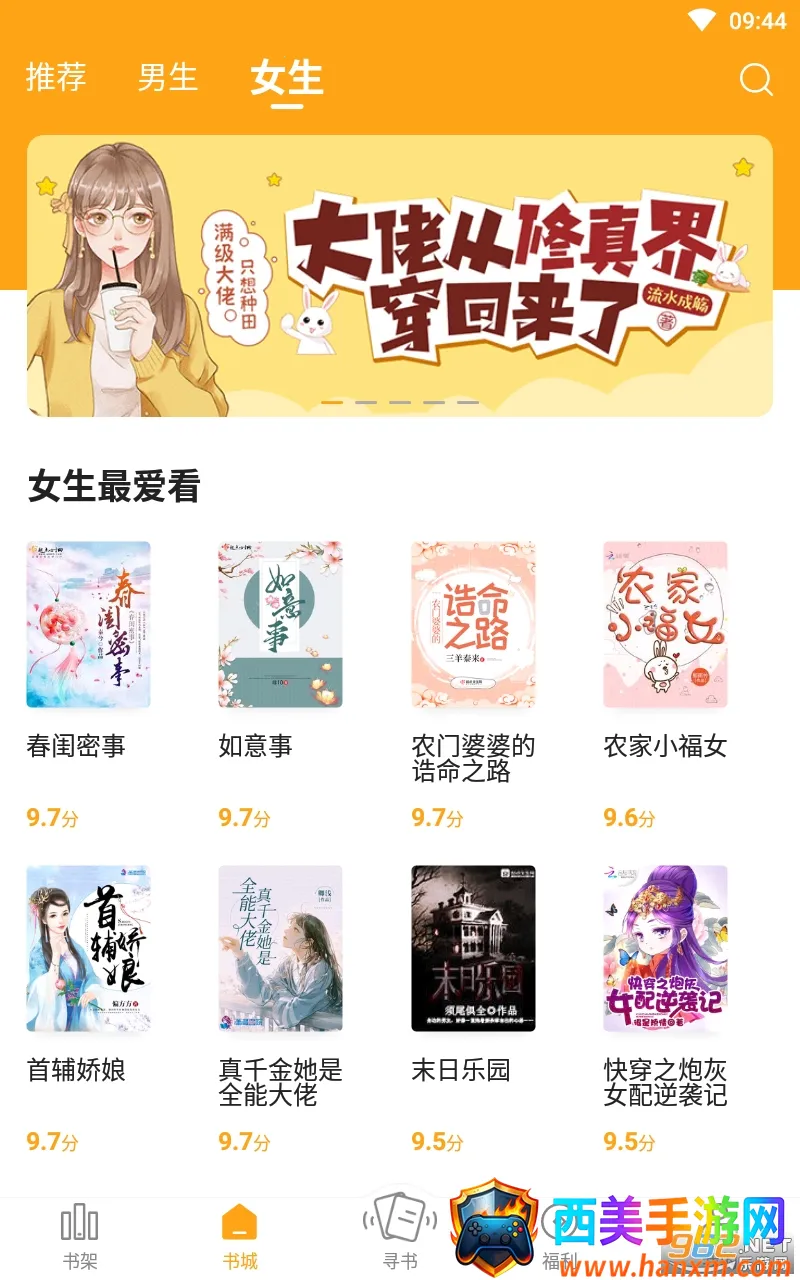Open the book 末日乐园
The image size is (800, 1280).
[473, 948]
